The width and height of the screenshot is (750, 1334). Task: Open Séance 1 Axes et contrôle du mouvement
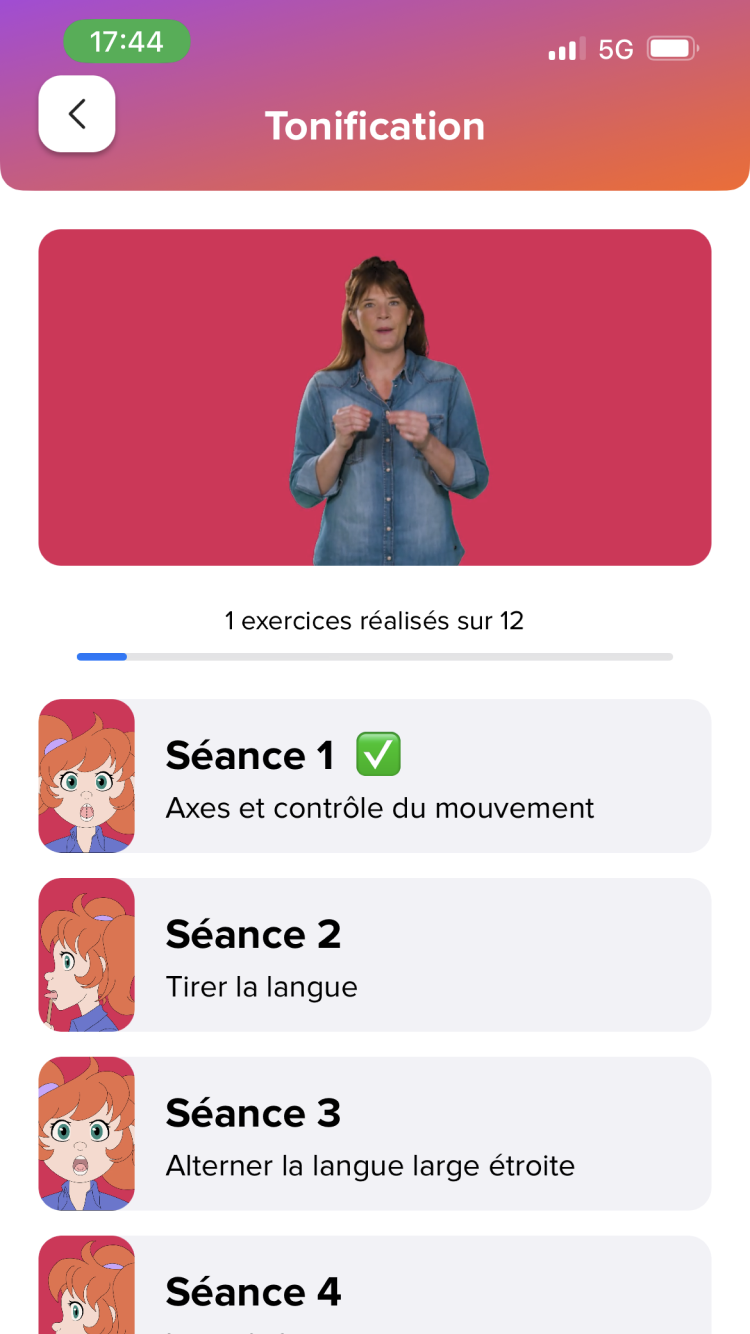point(375,776)
